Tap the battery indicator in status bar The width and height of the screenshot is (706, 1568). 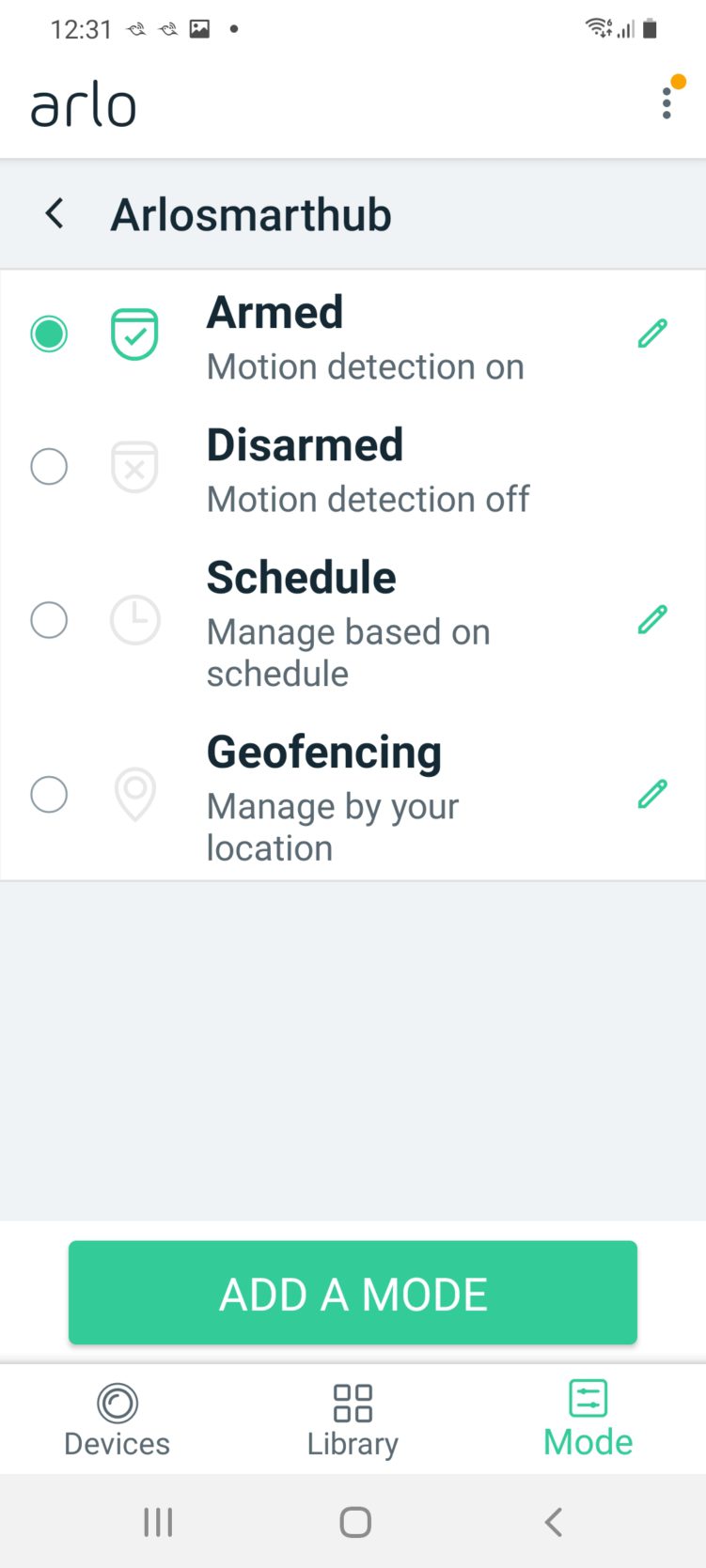[x=651, y=28]
